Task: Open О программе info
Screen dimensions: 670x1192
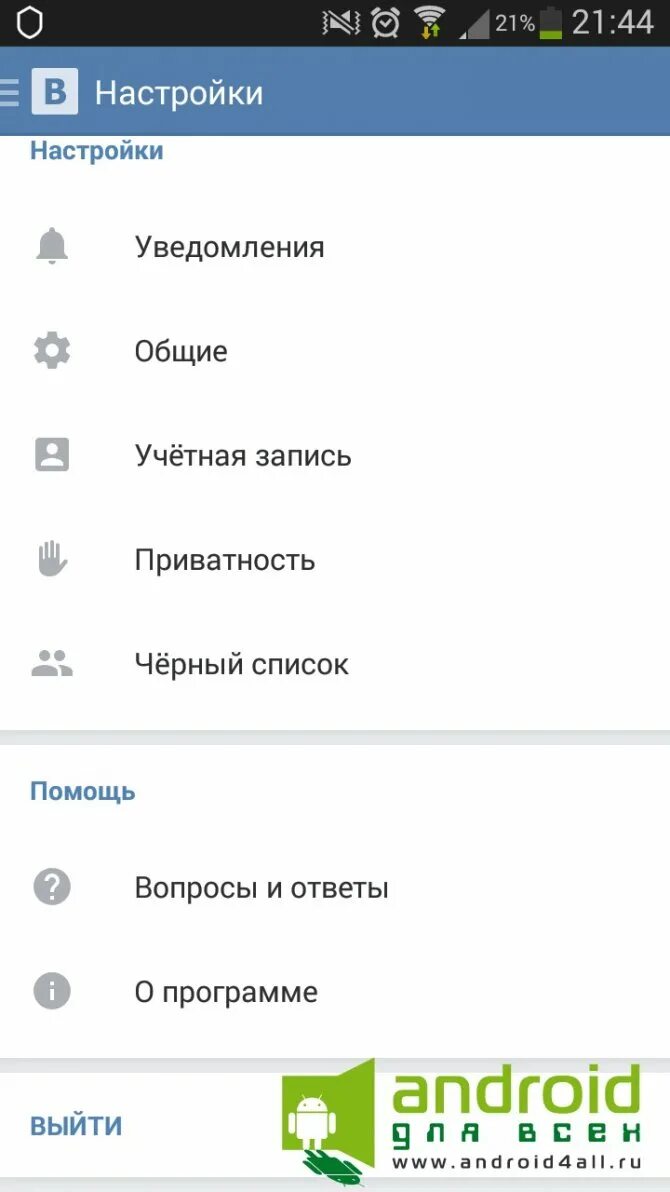Action: click(226, 992)
